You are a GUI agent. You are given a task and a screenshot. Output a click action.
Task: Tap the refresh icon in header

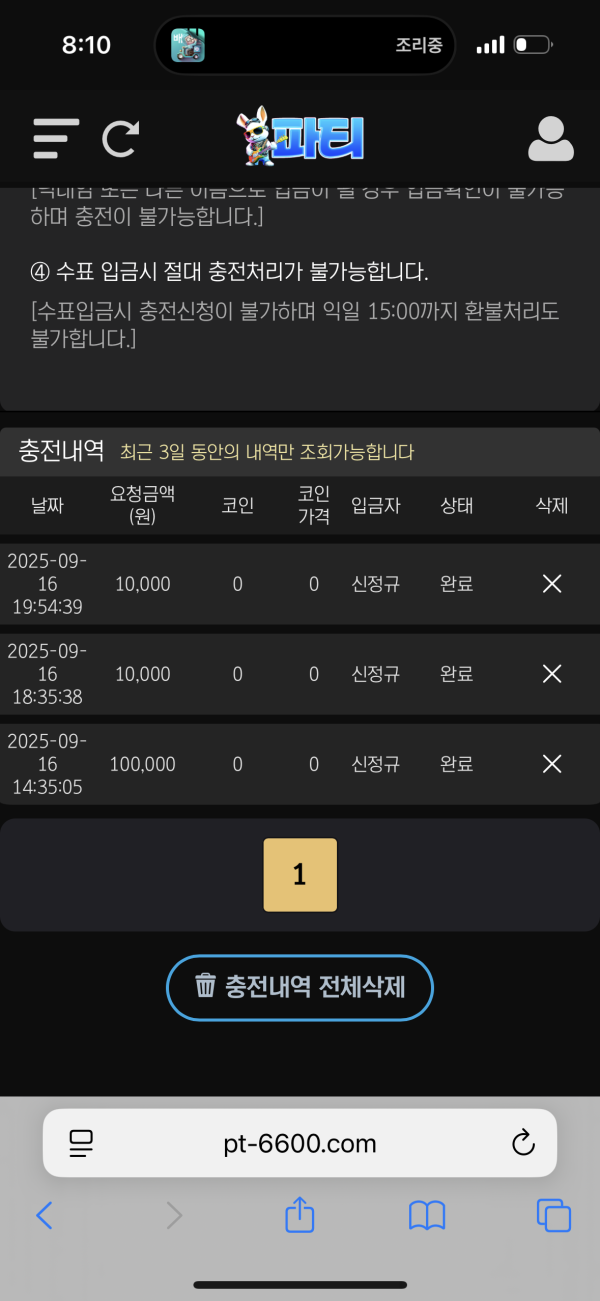coord(121,138)
